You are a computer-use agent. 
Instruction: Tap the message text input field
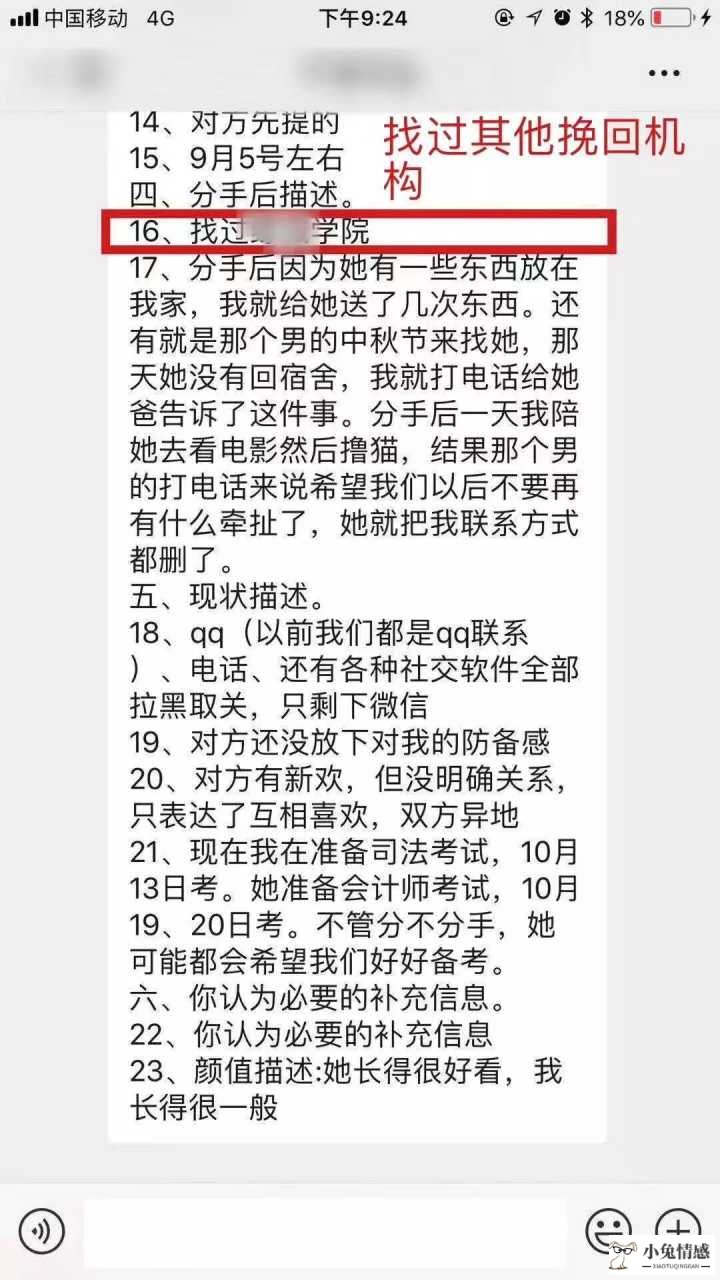click(x=323, y=1233)
